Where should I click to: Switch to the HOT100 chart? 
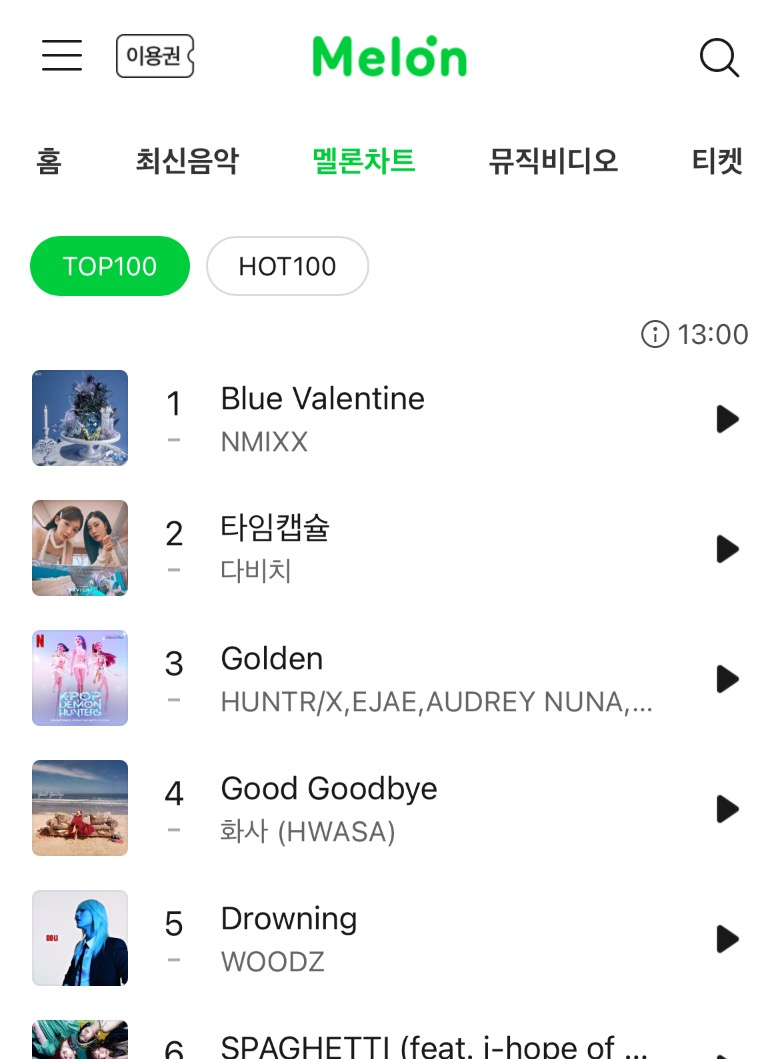click(x=287, y=266)
